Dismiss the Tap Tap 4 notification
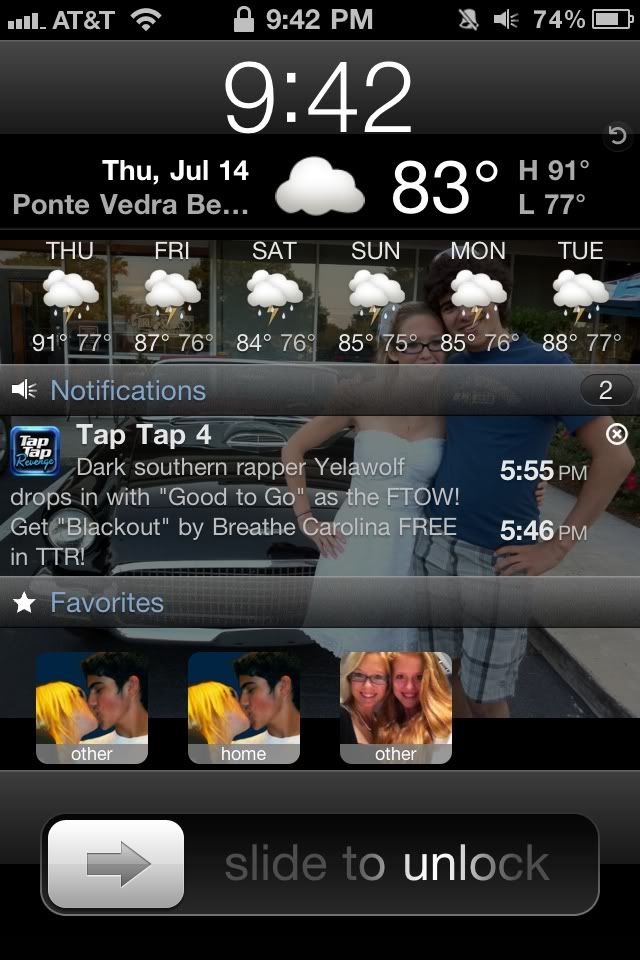The image size is (640, 960). [x=617, y=434]
